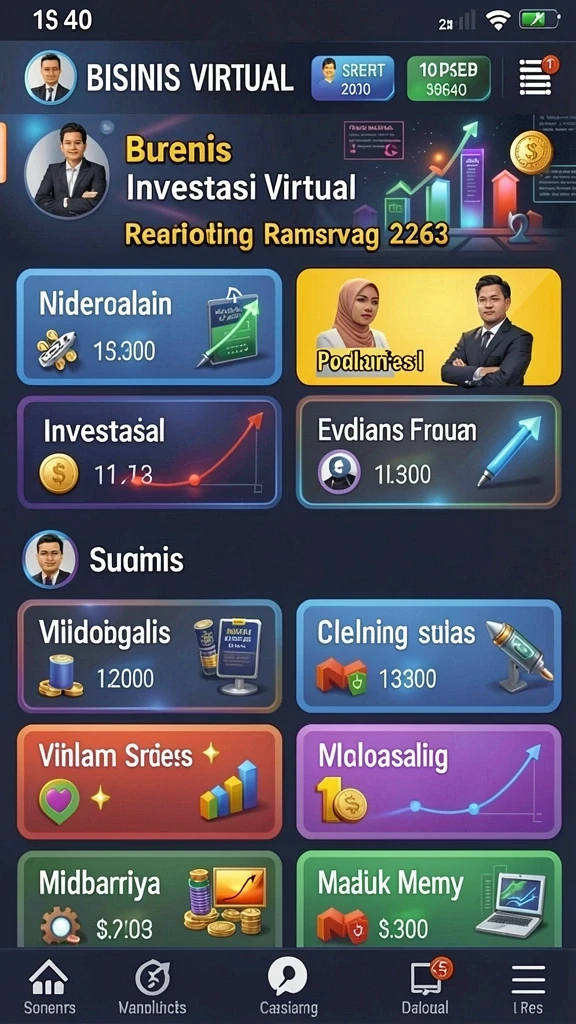Open the Maduk Memy card
This screenshot has width=576, height=1024.
[428, 899]
